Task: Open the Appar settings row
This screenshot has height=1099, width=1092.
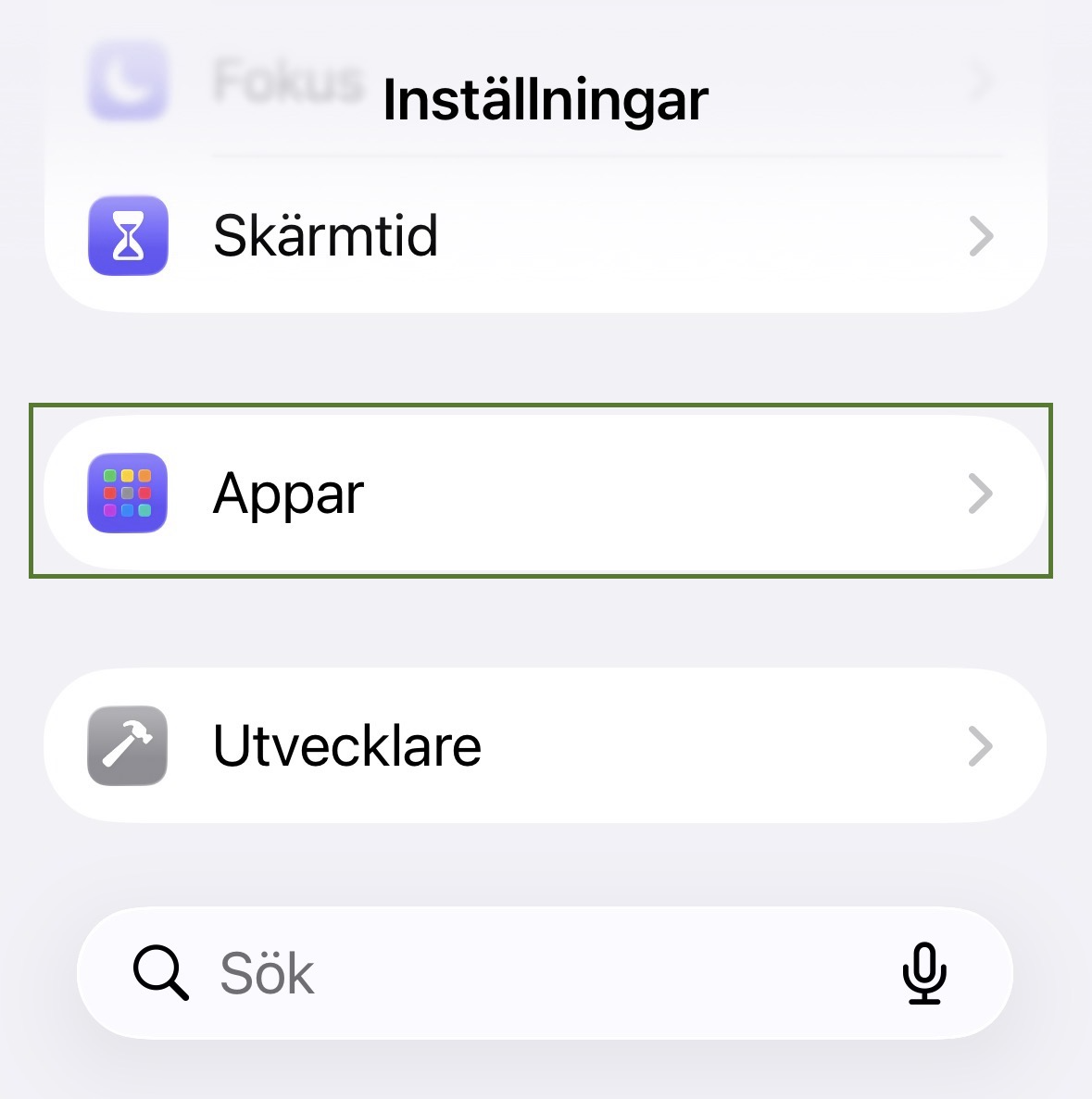Action: [545, 493]
